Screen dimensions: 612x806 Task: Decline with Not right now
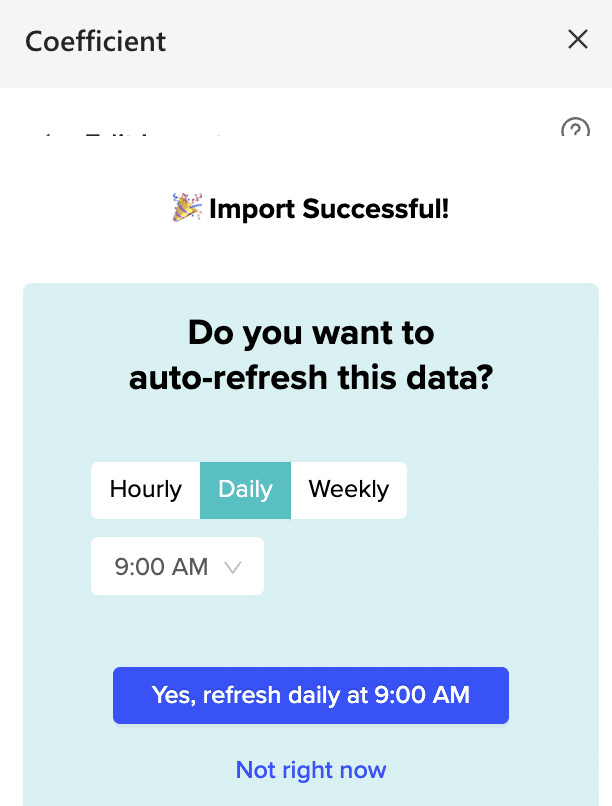coord(310,769)
